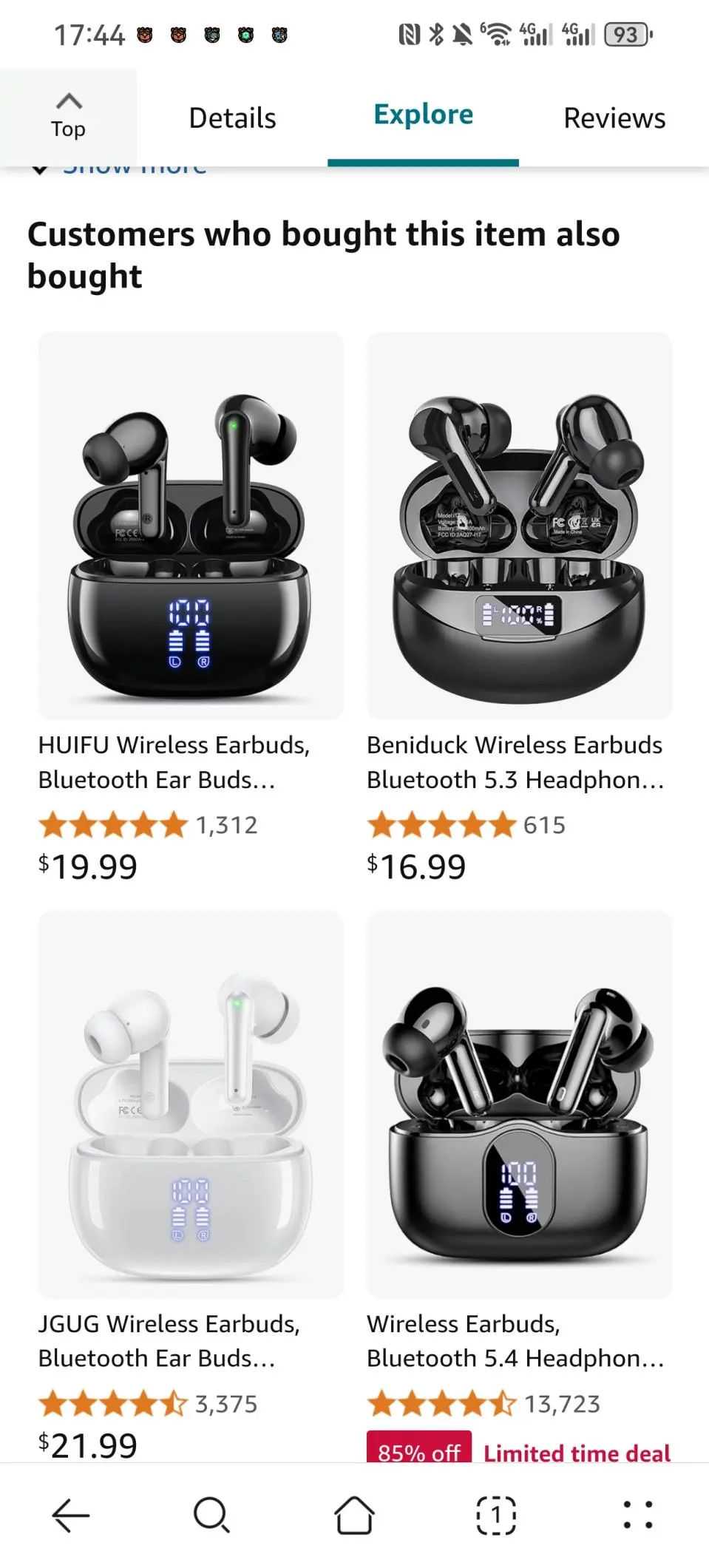Open search from the bottom bar
Viewport: 709px width, 1568px height.
tap(211, 1516)
